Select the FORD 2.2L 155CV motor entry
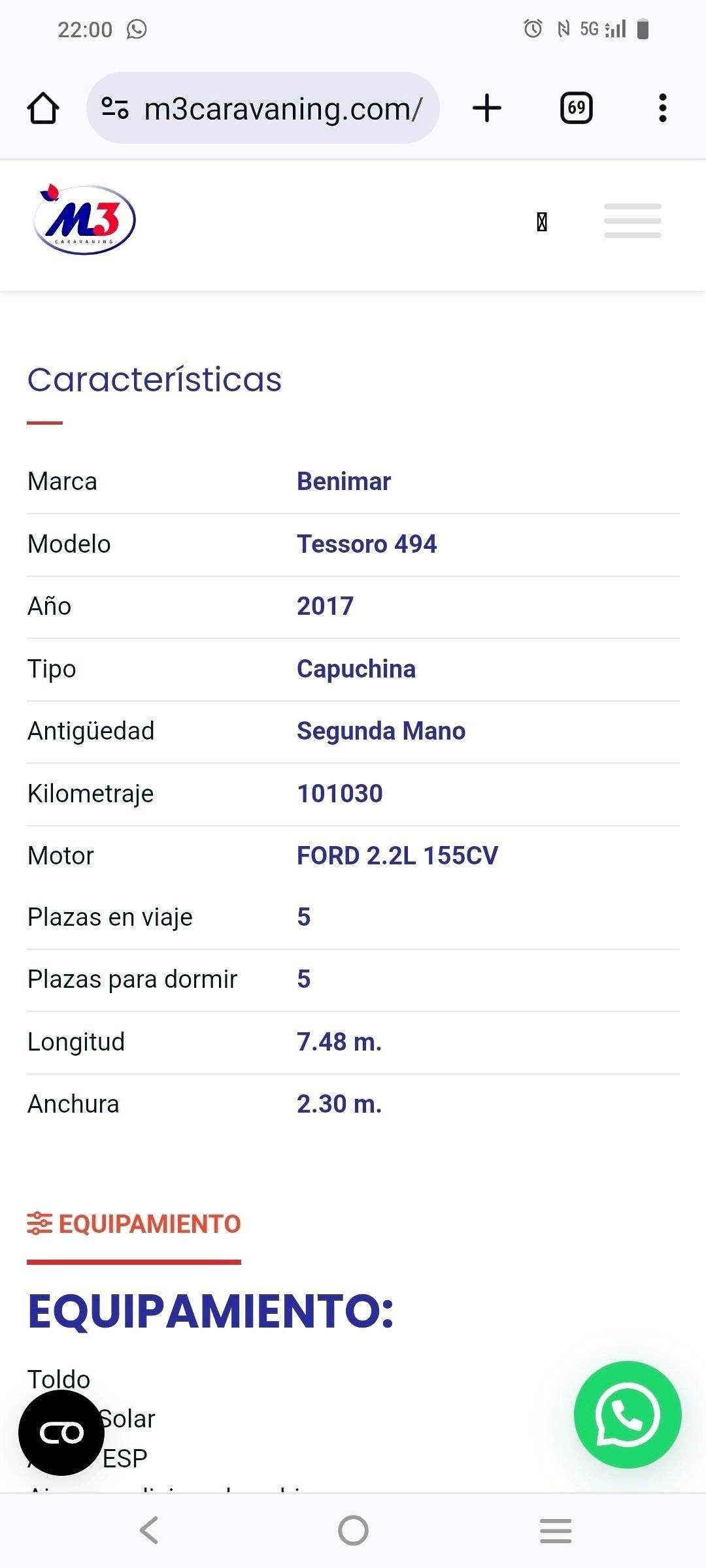 396,855
